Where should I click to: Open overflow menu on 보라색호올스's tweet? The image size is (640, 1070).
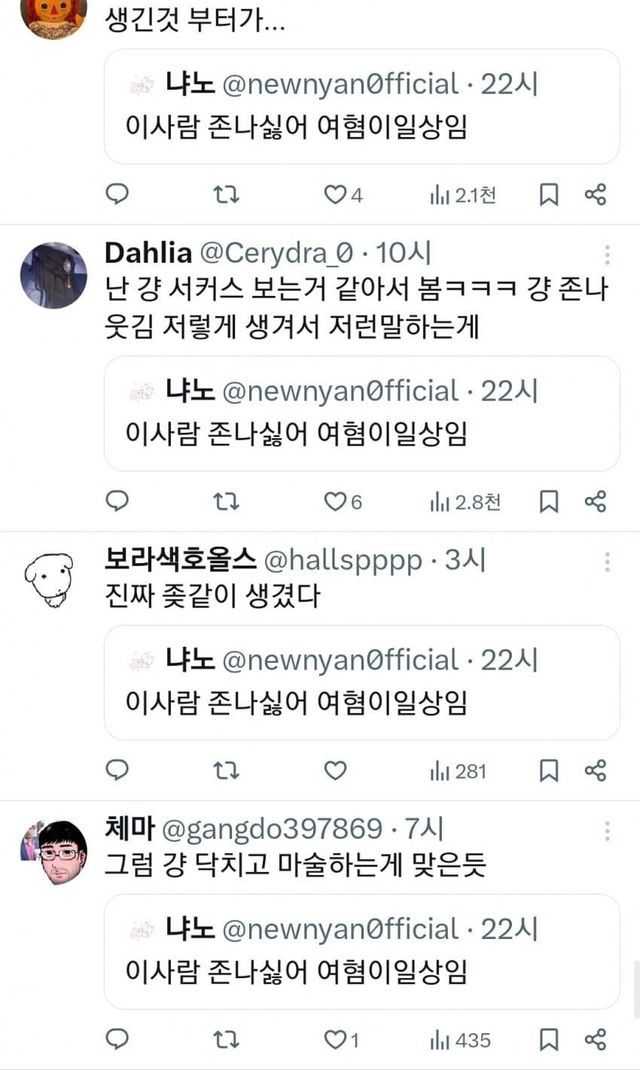[x=607, y=562]
